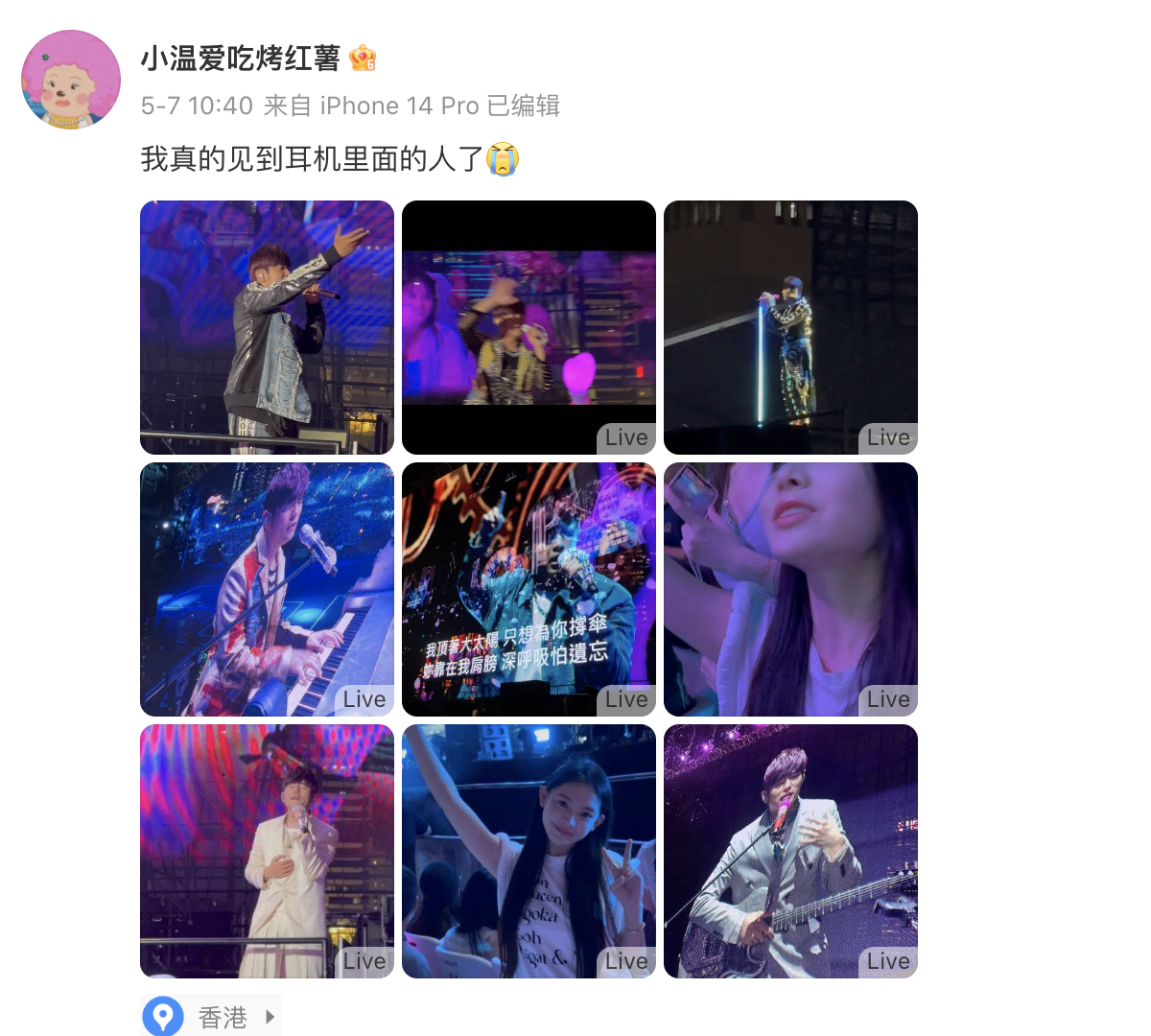View the Live photo of the guitarist in grey suit
The image size is (1151, 1036).
click(790, 851)
